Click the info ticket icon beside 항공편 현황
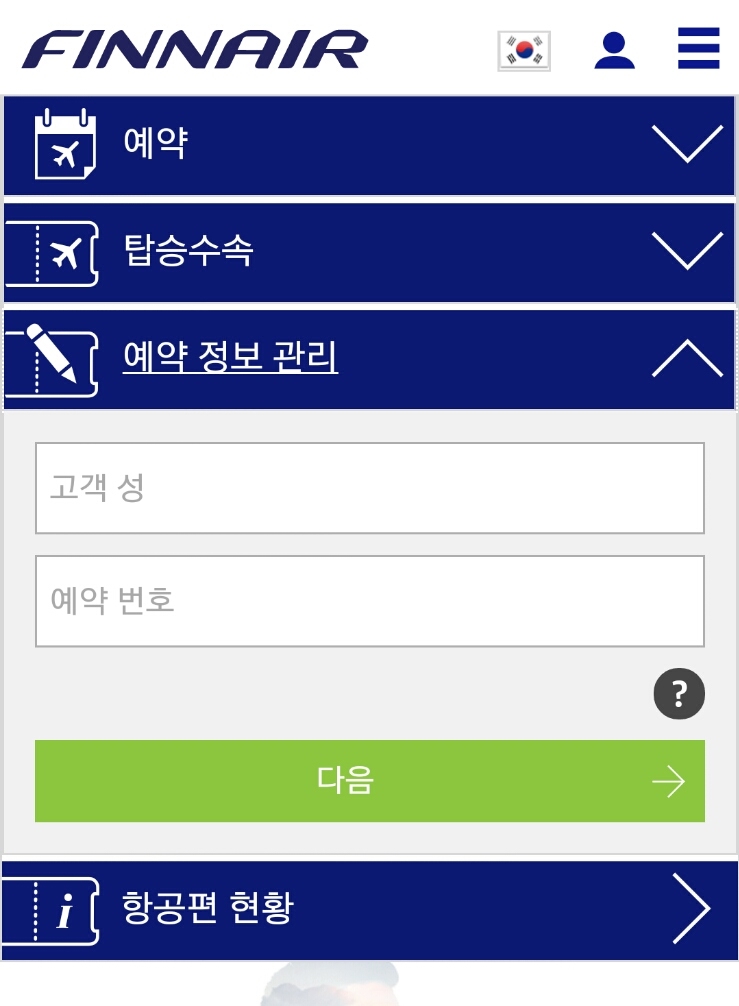 pyautogui.click(x=52, y=908)
